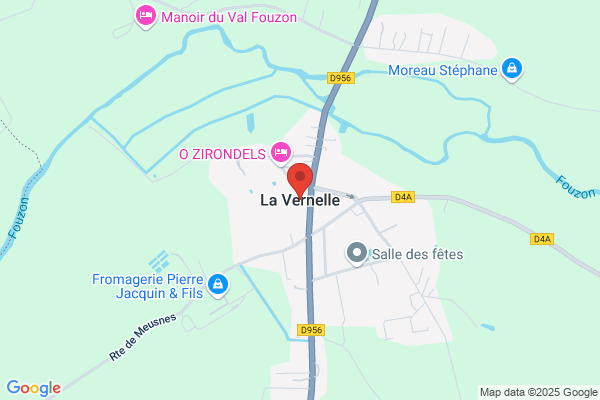Tap the Moreau Stéphane shop marker
The height and width of the screenshot is (400, 600).
[512, 69]
